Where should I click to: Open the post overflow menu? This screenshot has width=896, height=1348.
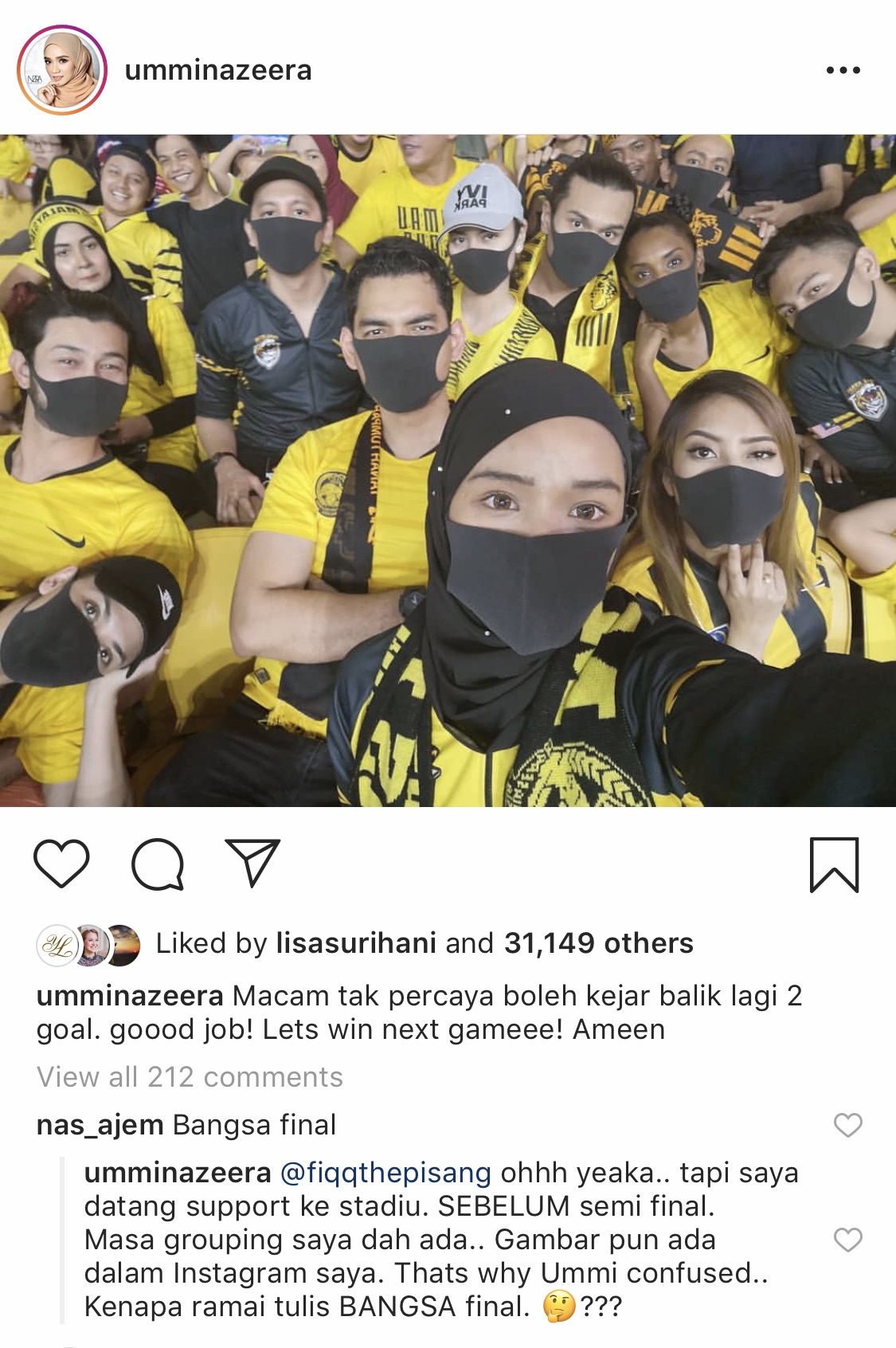843,70
